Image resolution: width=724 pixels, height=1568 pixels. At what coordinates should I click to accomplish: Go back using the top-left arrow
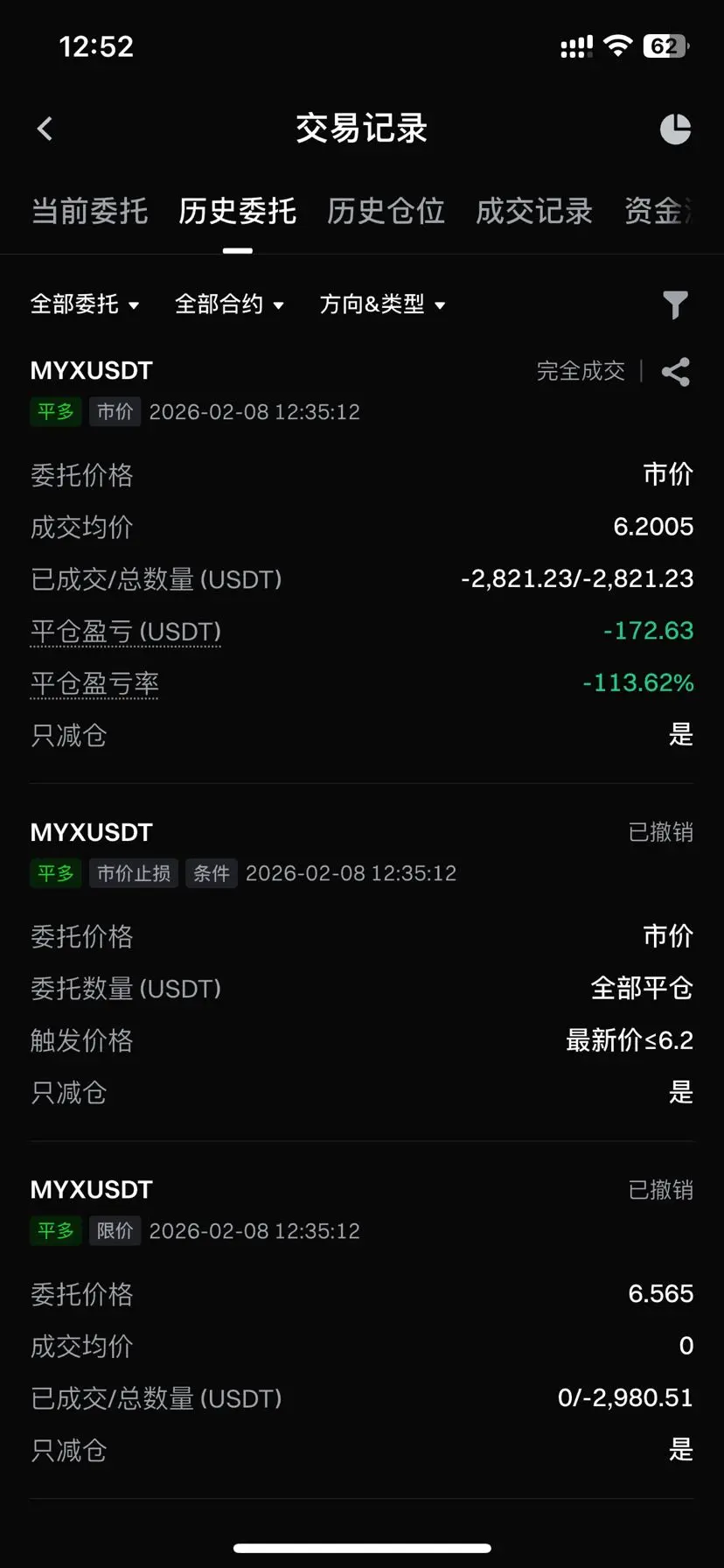(45, 129)
